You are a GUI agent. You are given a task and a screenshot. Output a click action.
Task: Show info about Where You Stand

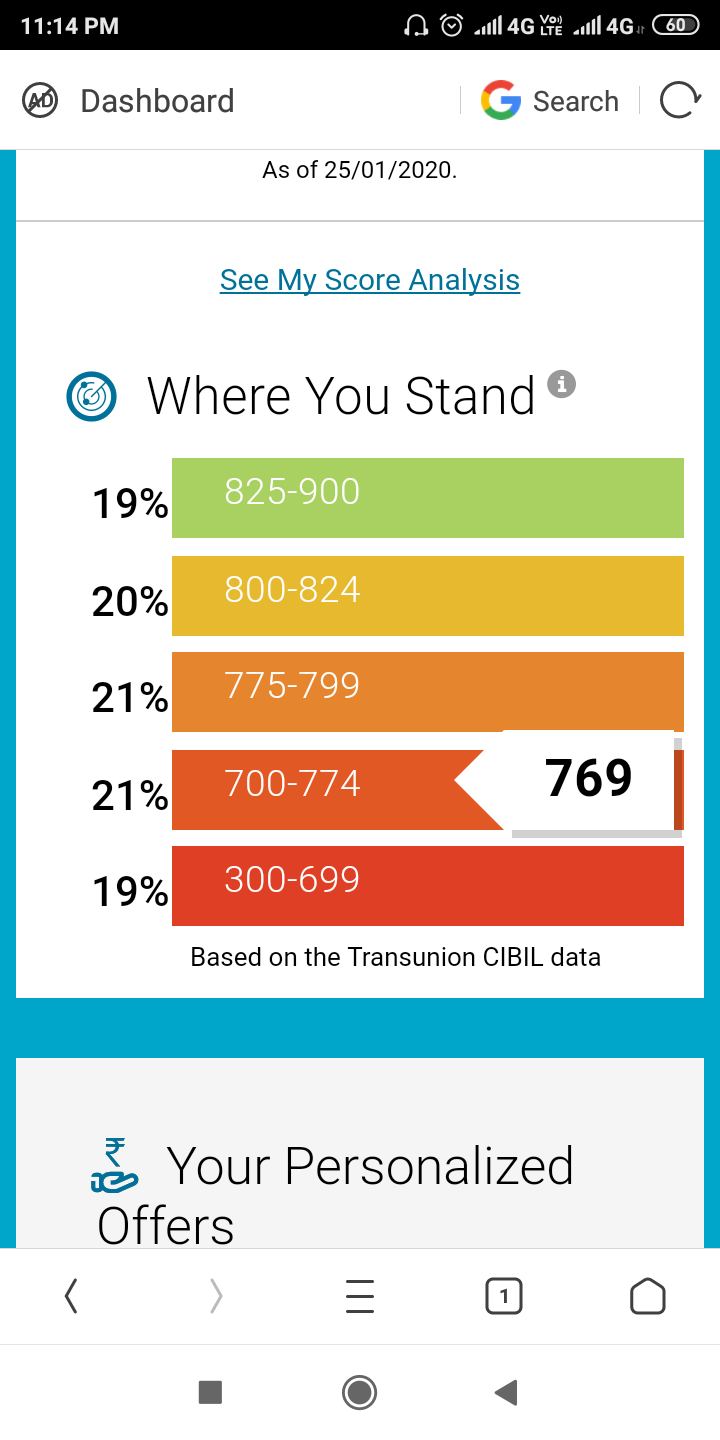[562, 384]
